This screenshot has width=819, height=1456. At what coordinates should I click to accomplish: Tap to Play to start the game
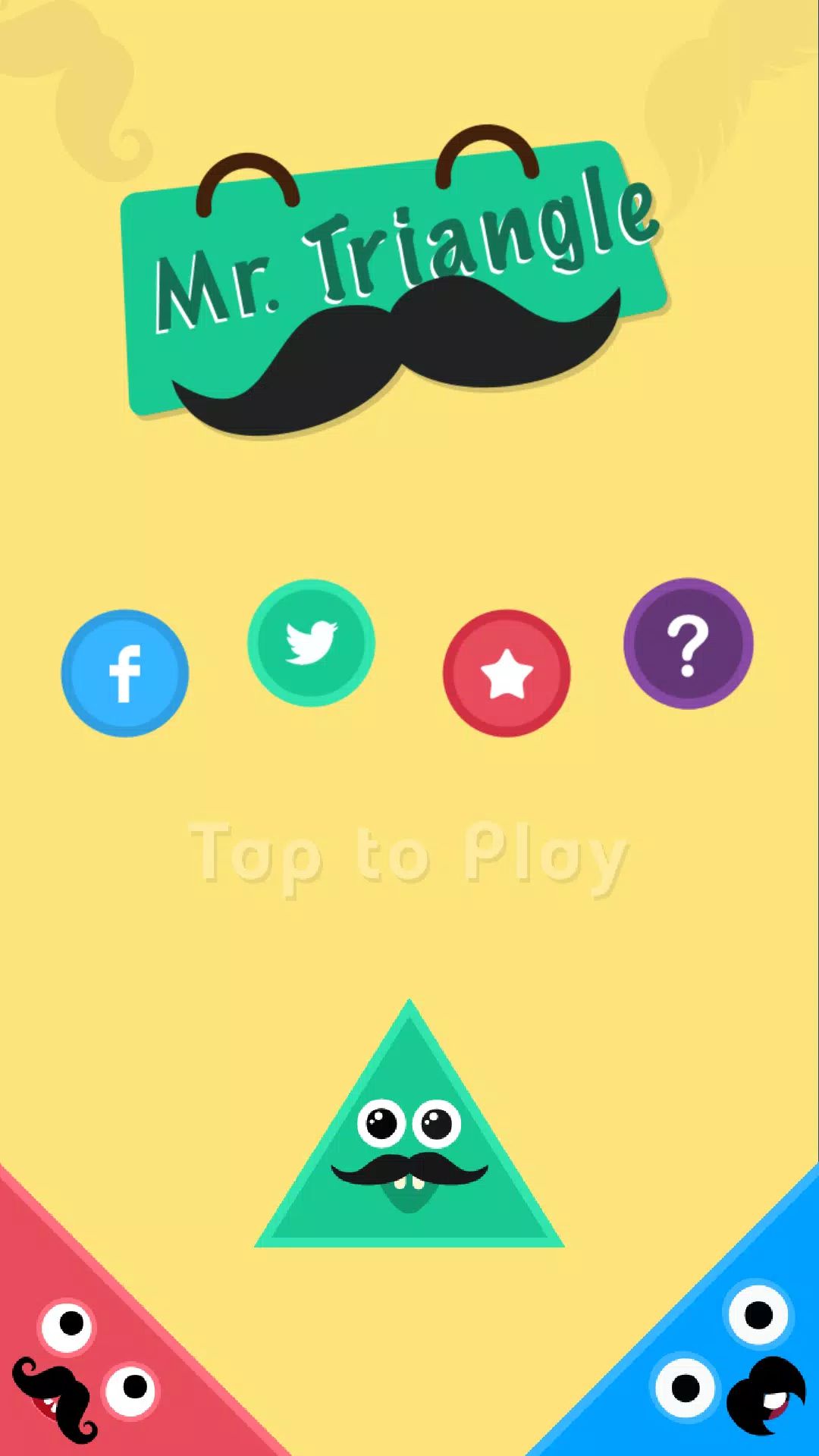[x=409, y=855]
